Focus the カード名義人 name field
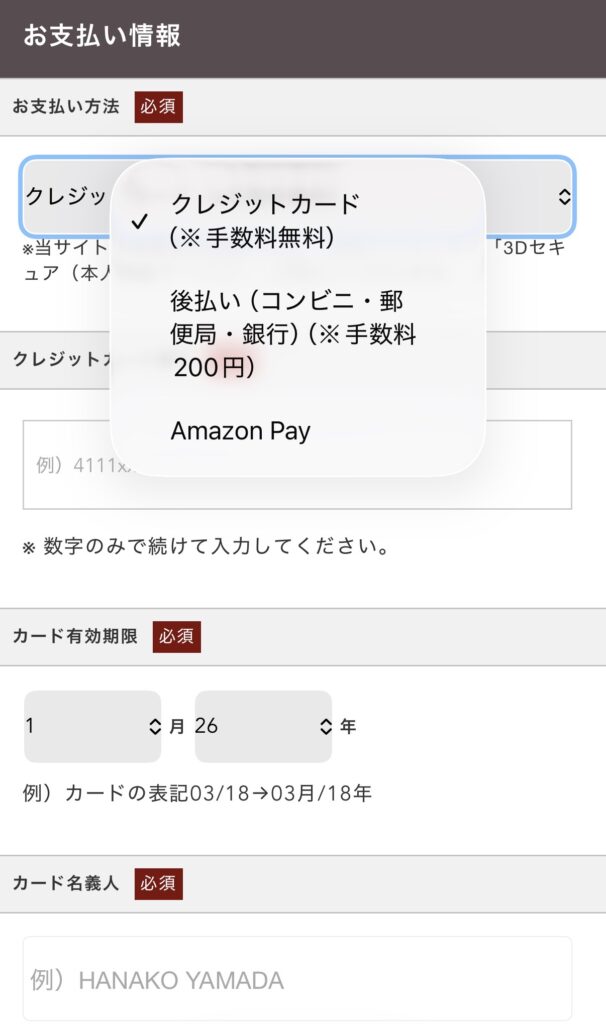This screenshot has height=1024, width=606. pyautogui.click(x=297, y=979)
